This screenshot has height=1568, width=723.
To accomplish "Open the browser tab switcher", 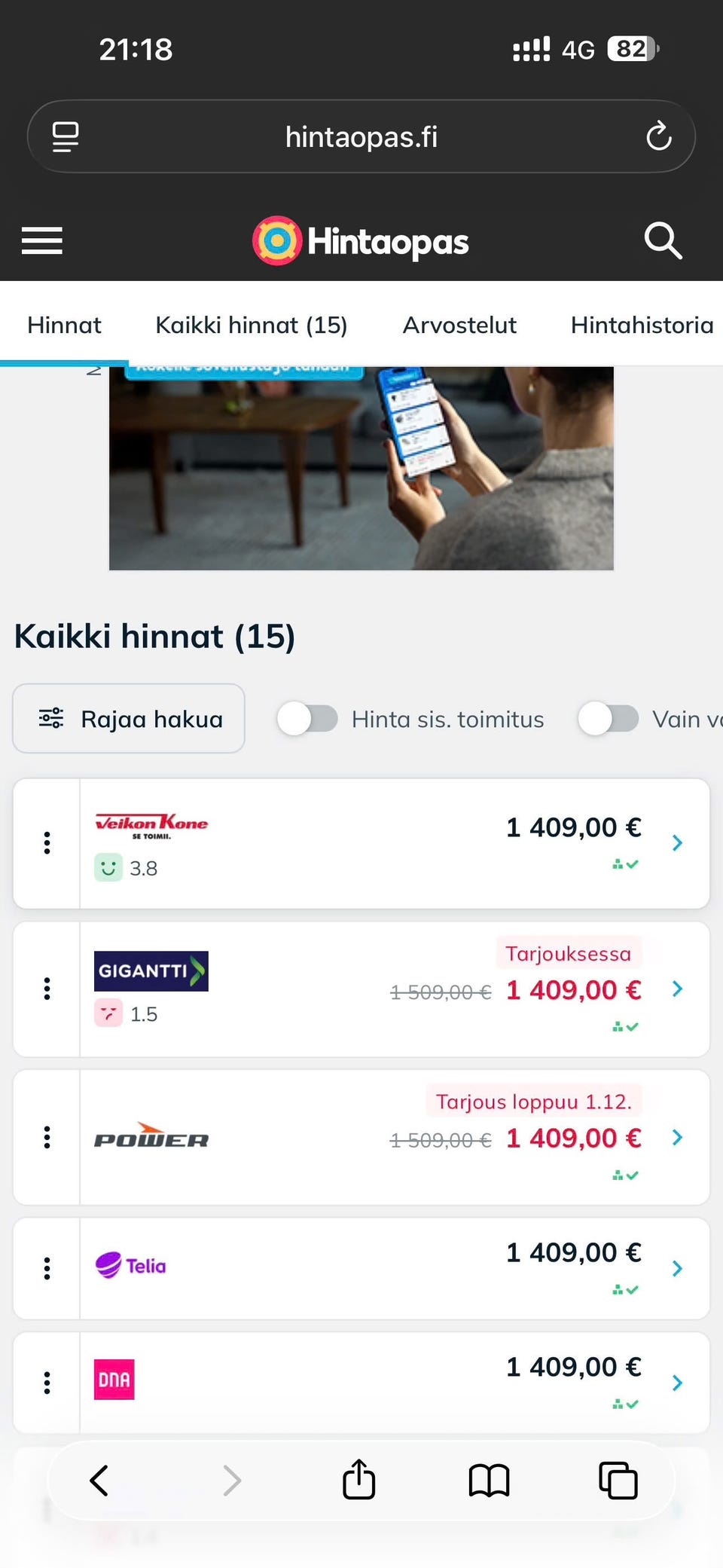I will [x=618, y=1480].
